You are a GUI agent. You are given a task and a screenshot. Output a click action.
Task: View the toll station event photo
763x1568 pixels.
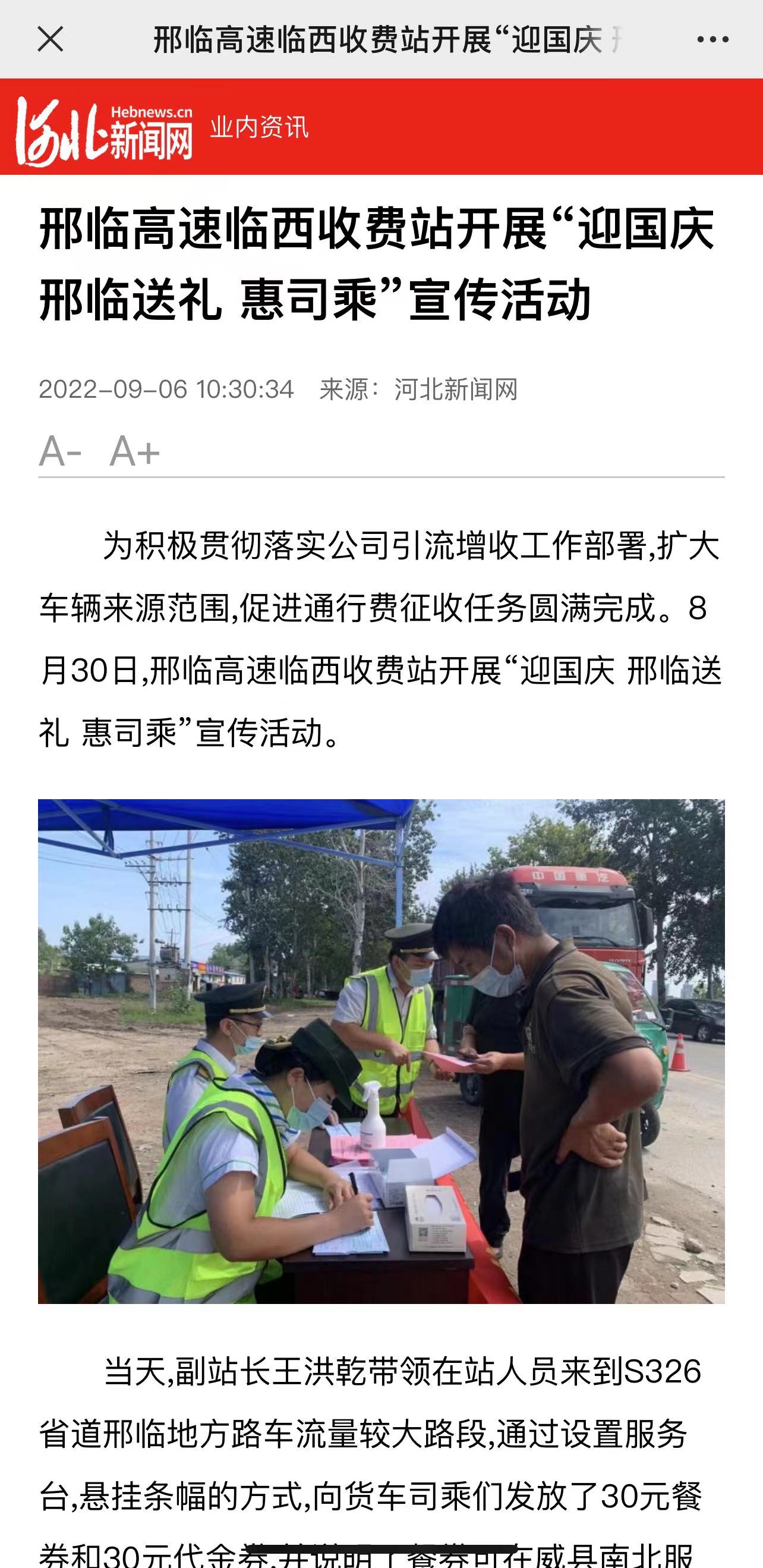(381, 1051)
